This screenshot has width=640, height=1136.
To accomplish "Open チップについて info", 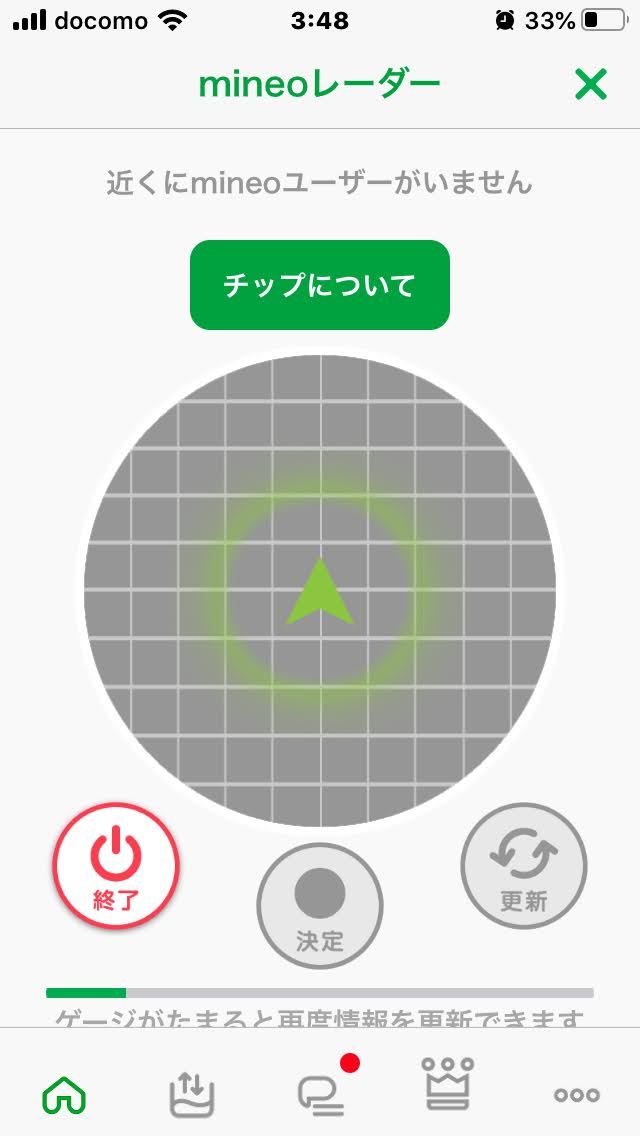I will click(320, 285).
